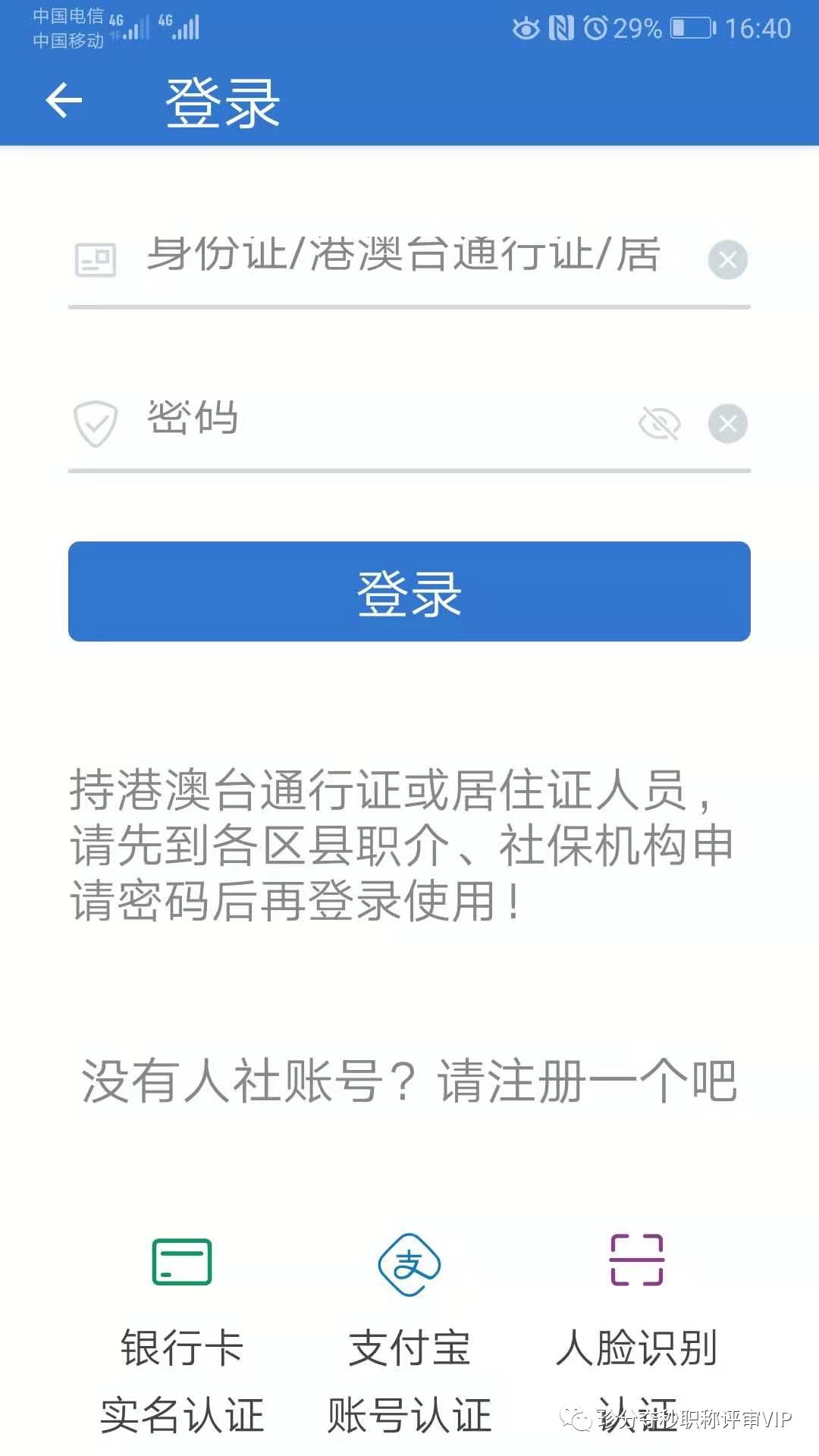819x1456 pixels.
Task: Tap the back arrow to exit login
Action: (64, 101)
